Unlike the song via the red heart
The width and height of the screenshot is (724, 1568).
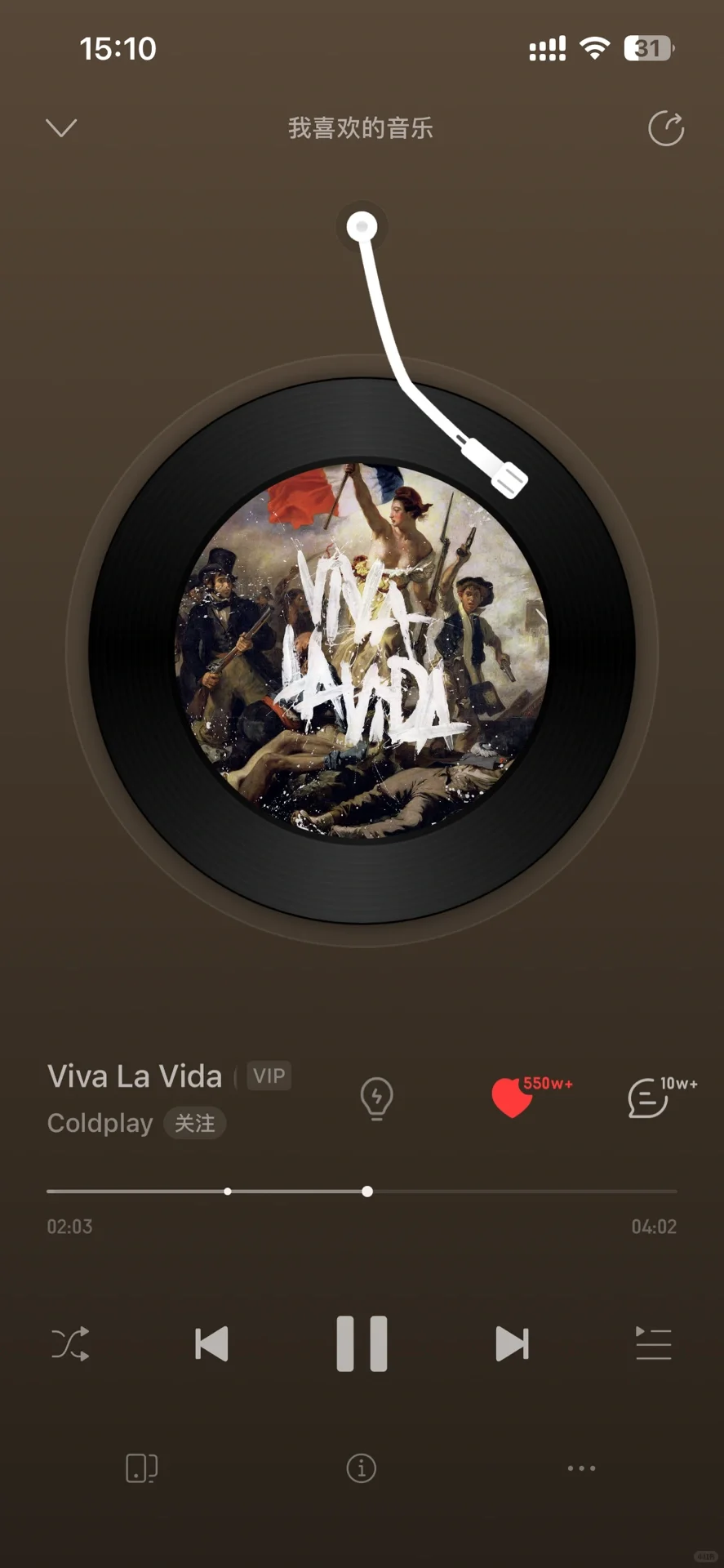[513, 1098]
